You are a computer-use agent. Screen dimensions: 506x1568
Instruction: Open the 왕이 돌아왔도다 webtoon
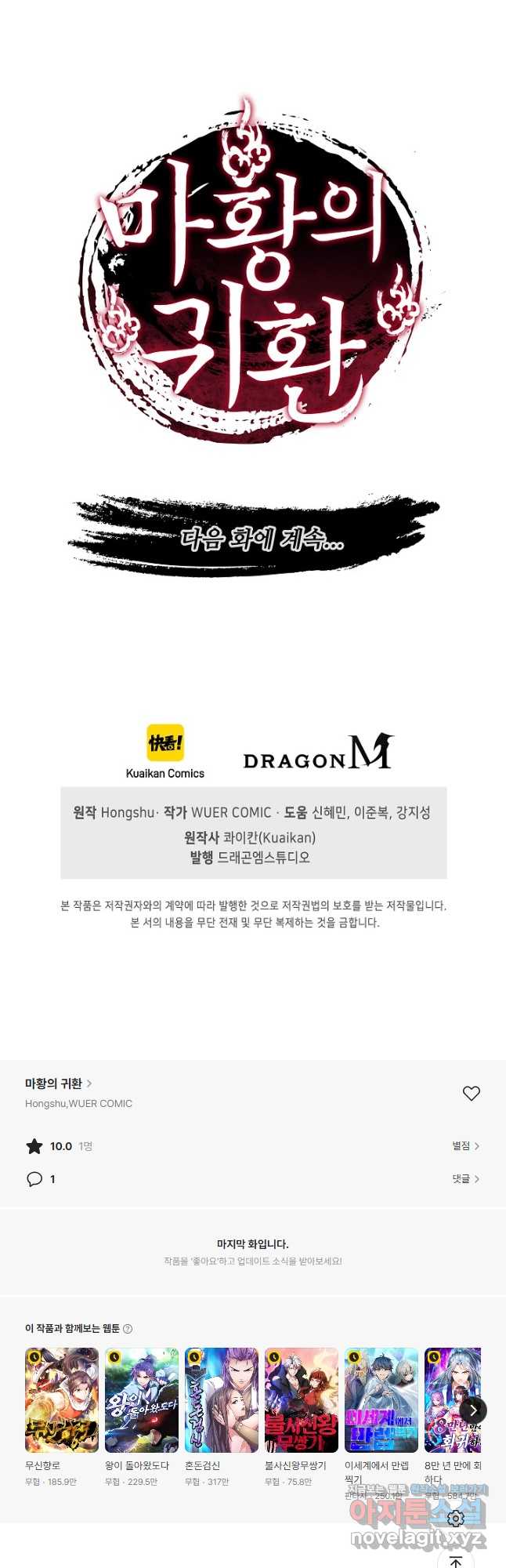tap(142, 1400)
